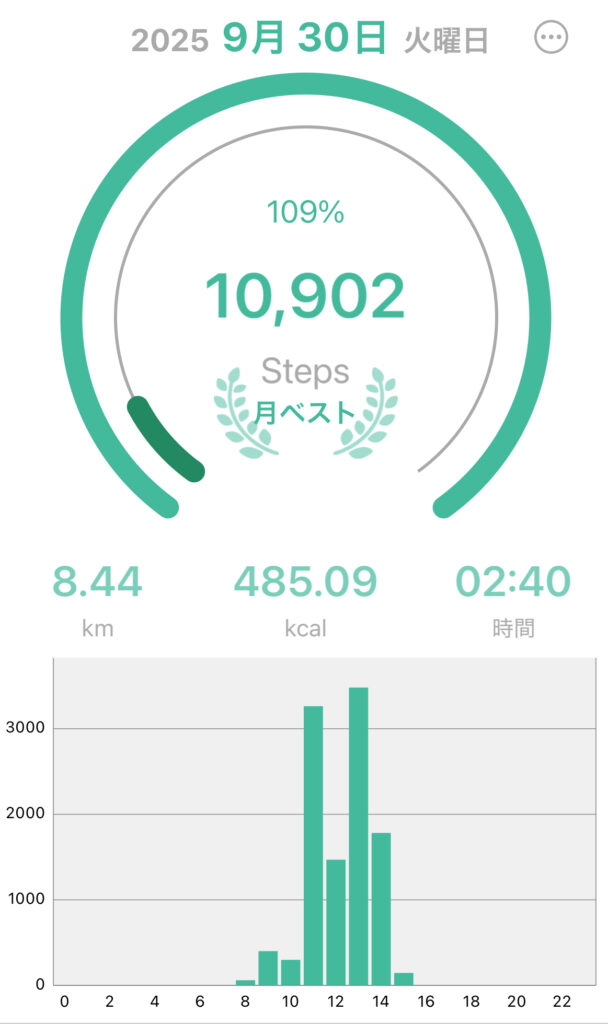Open the more options menu beside the date

point(551,38)
